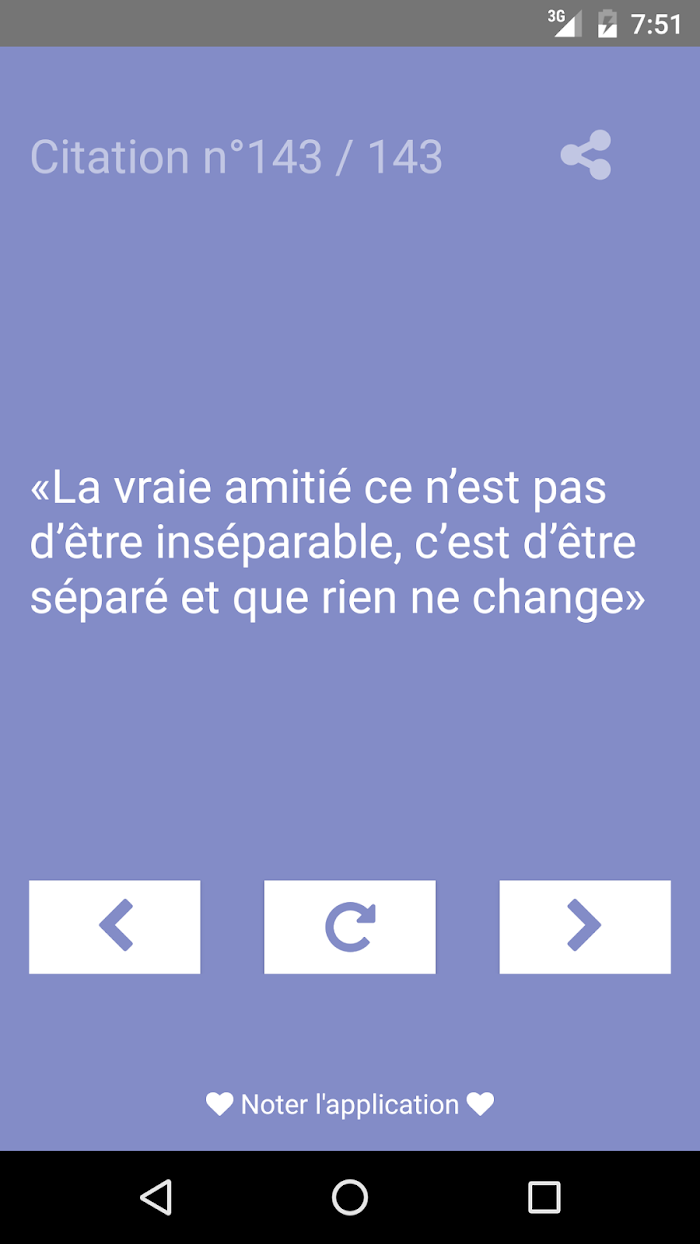
Task: Share this citation
Action: (x=585, y=156)
